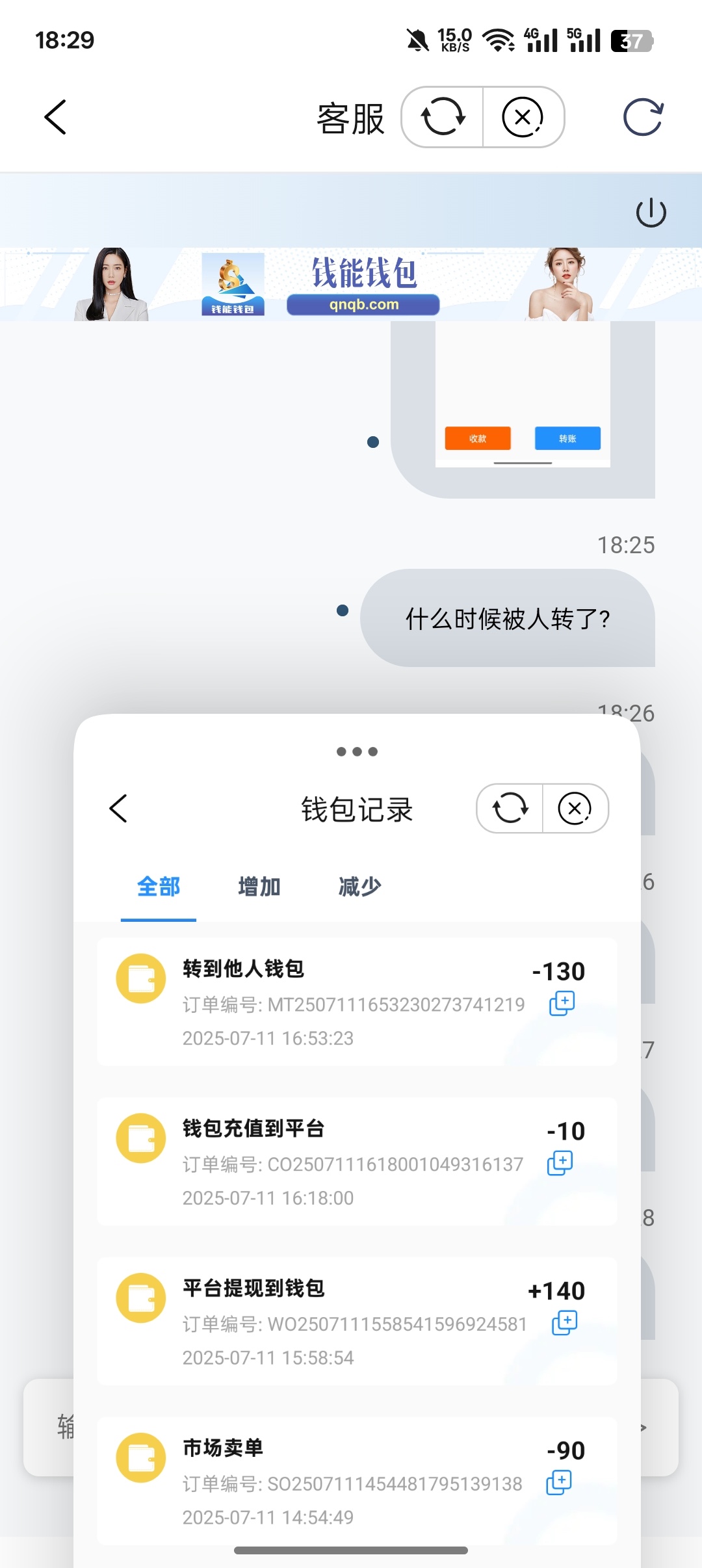
Task: Open the 钱能钱包 qnqb.com banner
Action: pos(363,285)
